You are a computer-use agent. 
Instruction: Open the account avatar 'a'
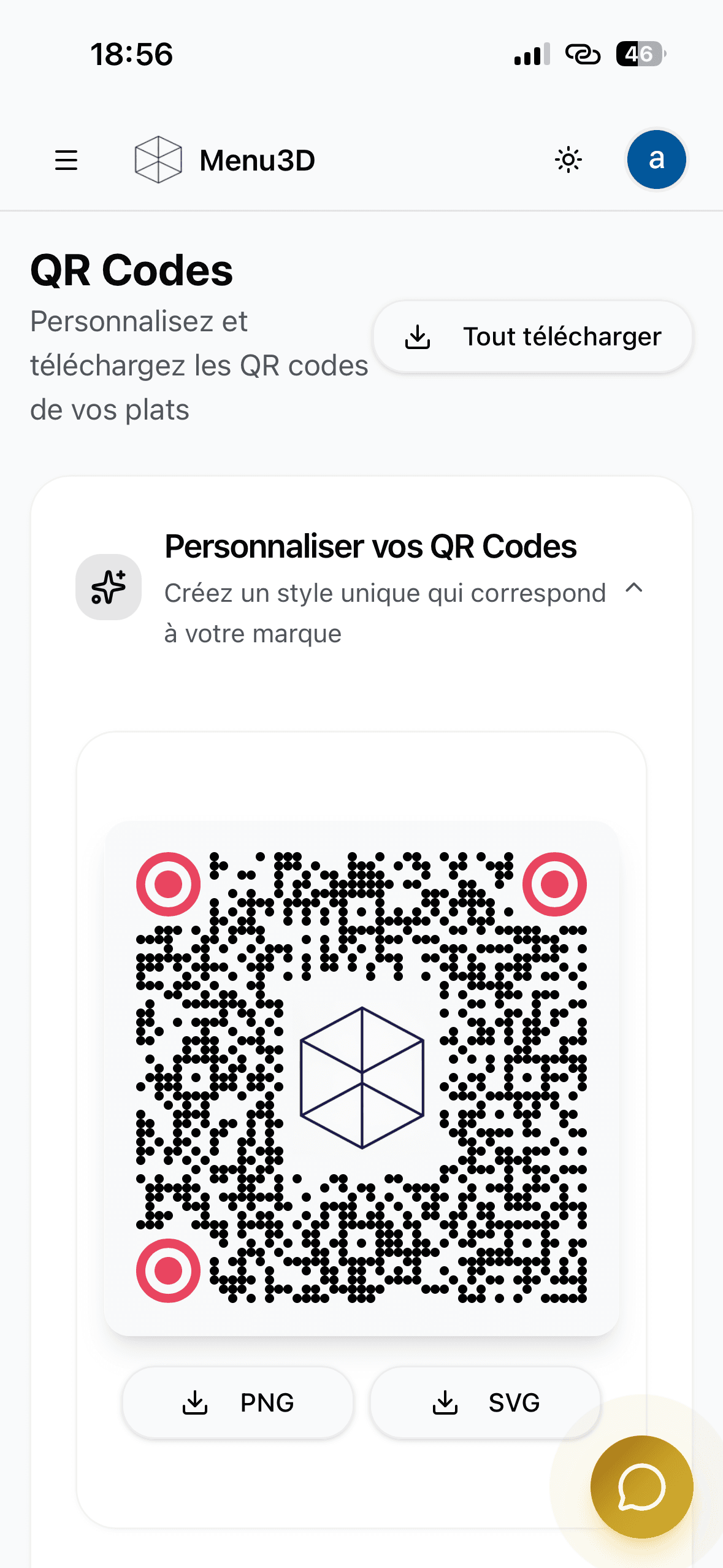[656, 159]
